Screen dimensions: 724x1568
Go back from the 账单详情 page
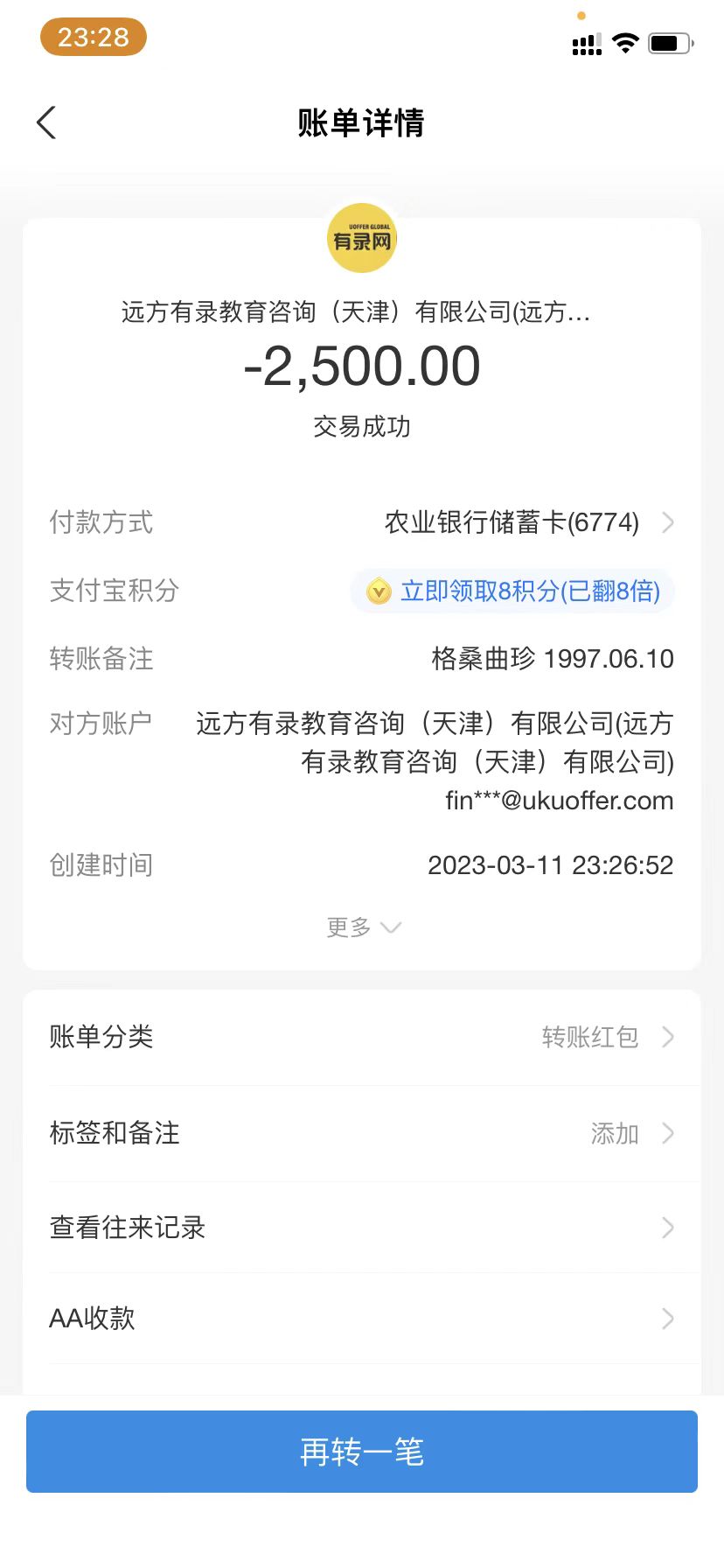point(47,122)
